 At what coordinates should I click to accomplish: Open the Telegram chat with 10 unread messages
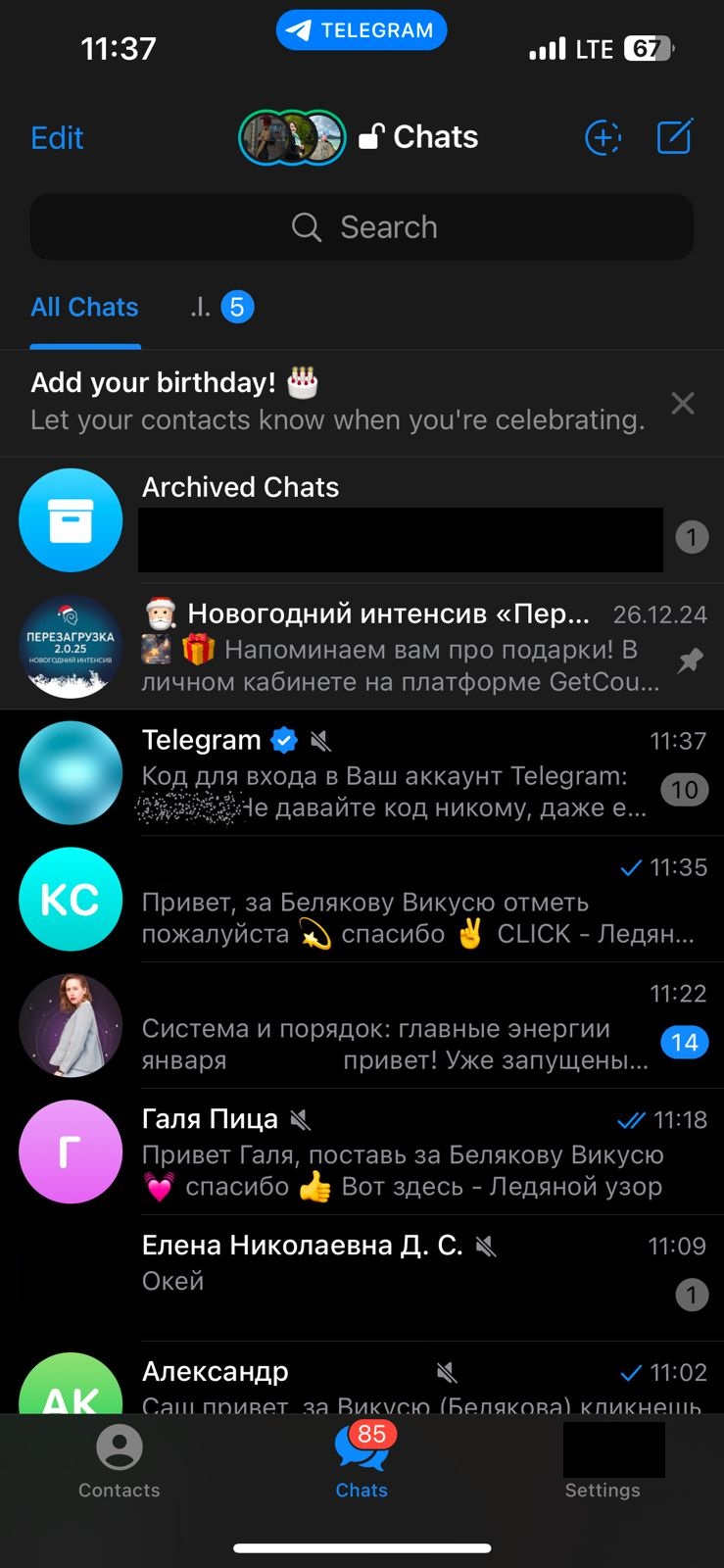coord(362,774)
